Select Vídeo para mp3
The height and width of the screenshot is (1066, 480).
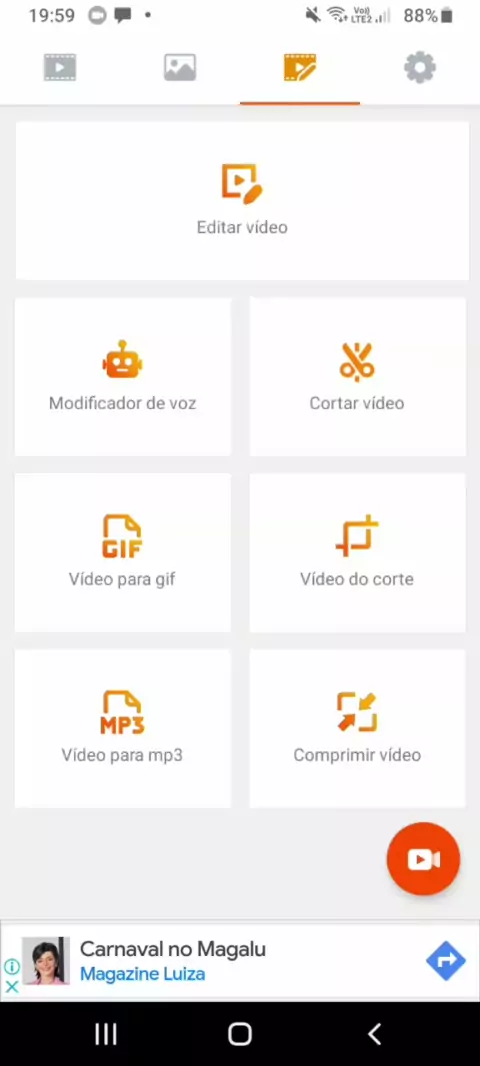coord(122,729)
